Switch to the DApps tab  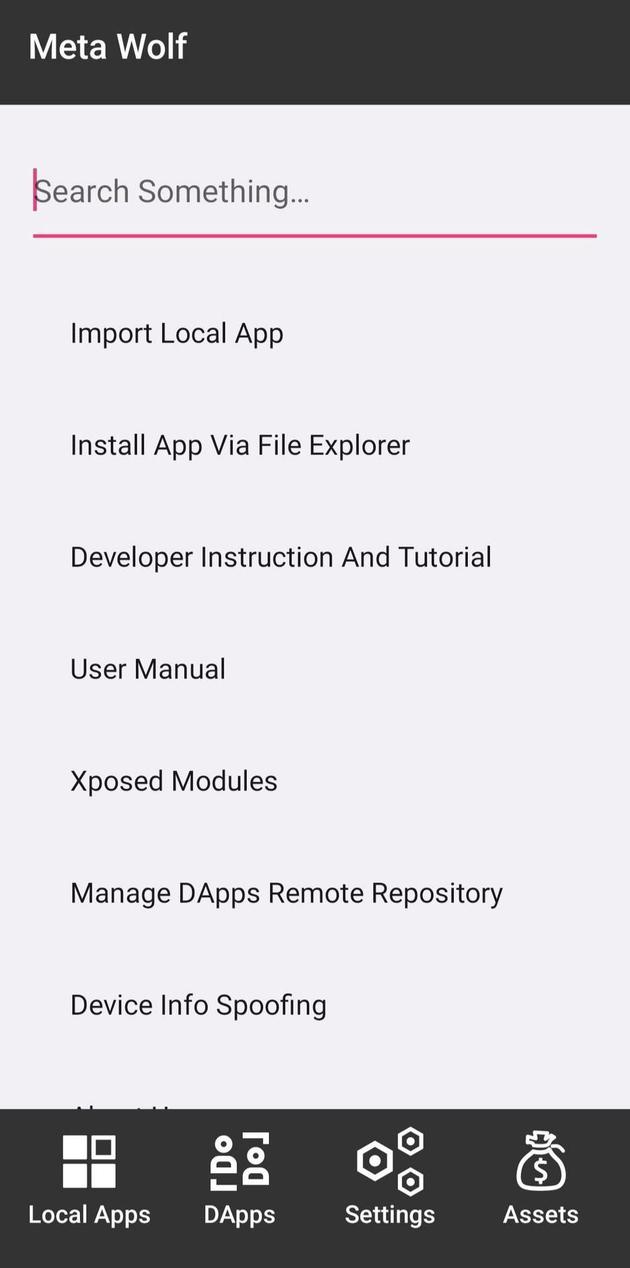(x=240, y=1180)
